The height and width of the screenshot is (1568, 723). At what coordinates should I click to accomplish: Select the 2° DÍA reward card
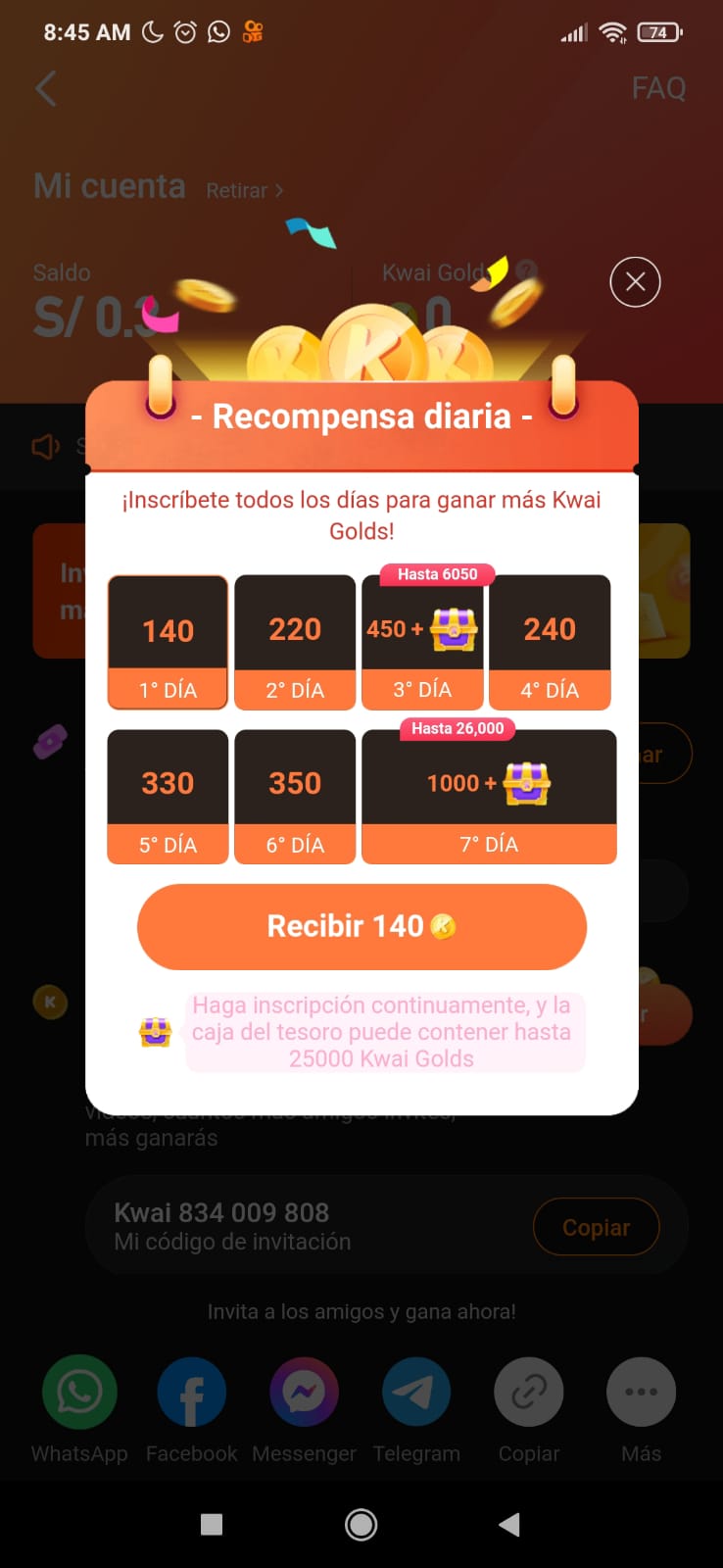click(294, 642)
